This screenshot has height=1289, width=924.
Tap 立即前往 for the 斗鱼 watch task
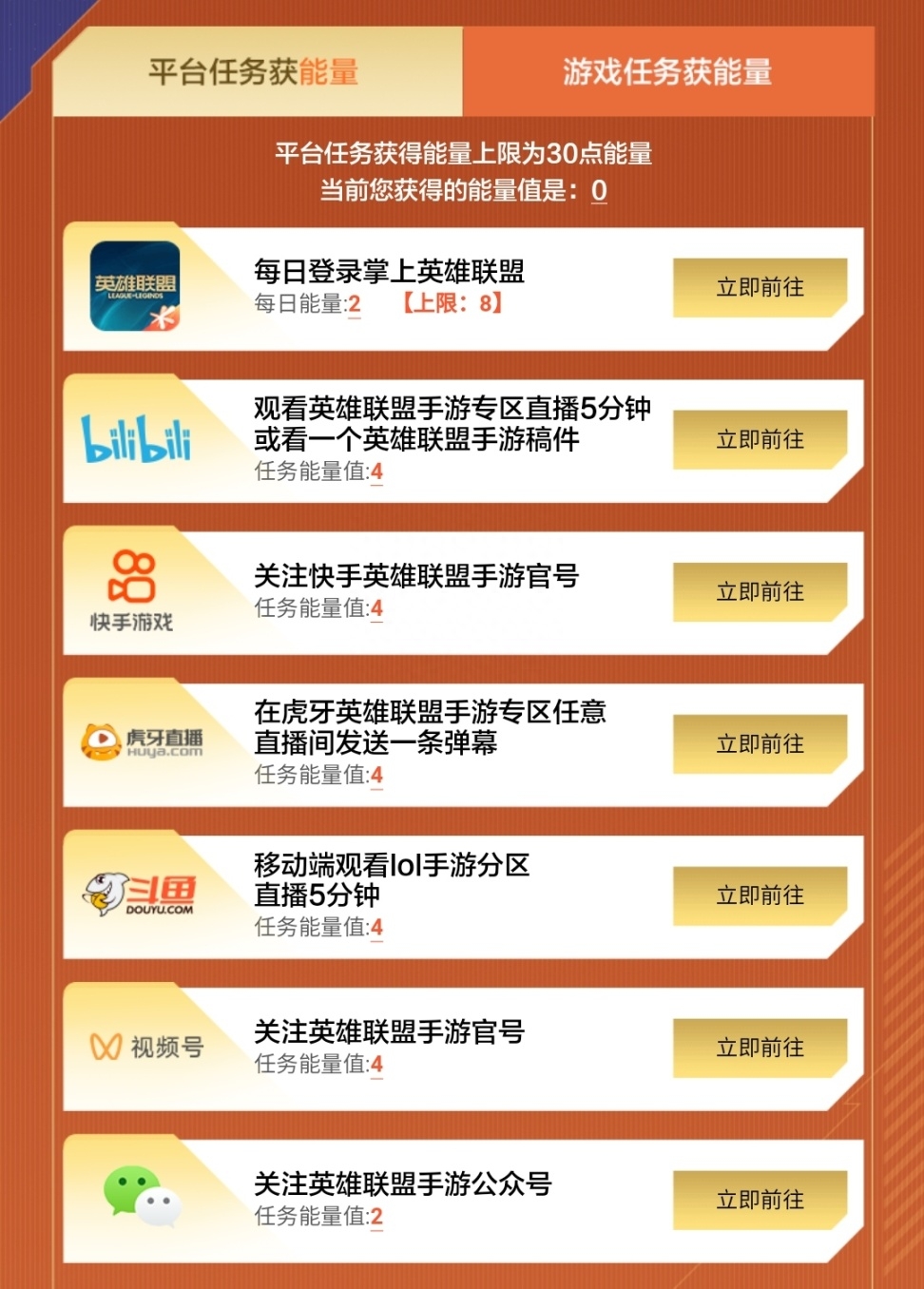click(760, 895)
